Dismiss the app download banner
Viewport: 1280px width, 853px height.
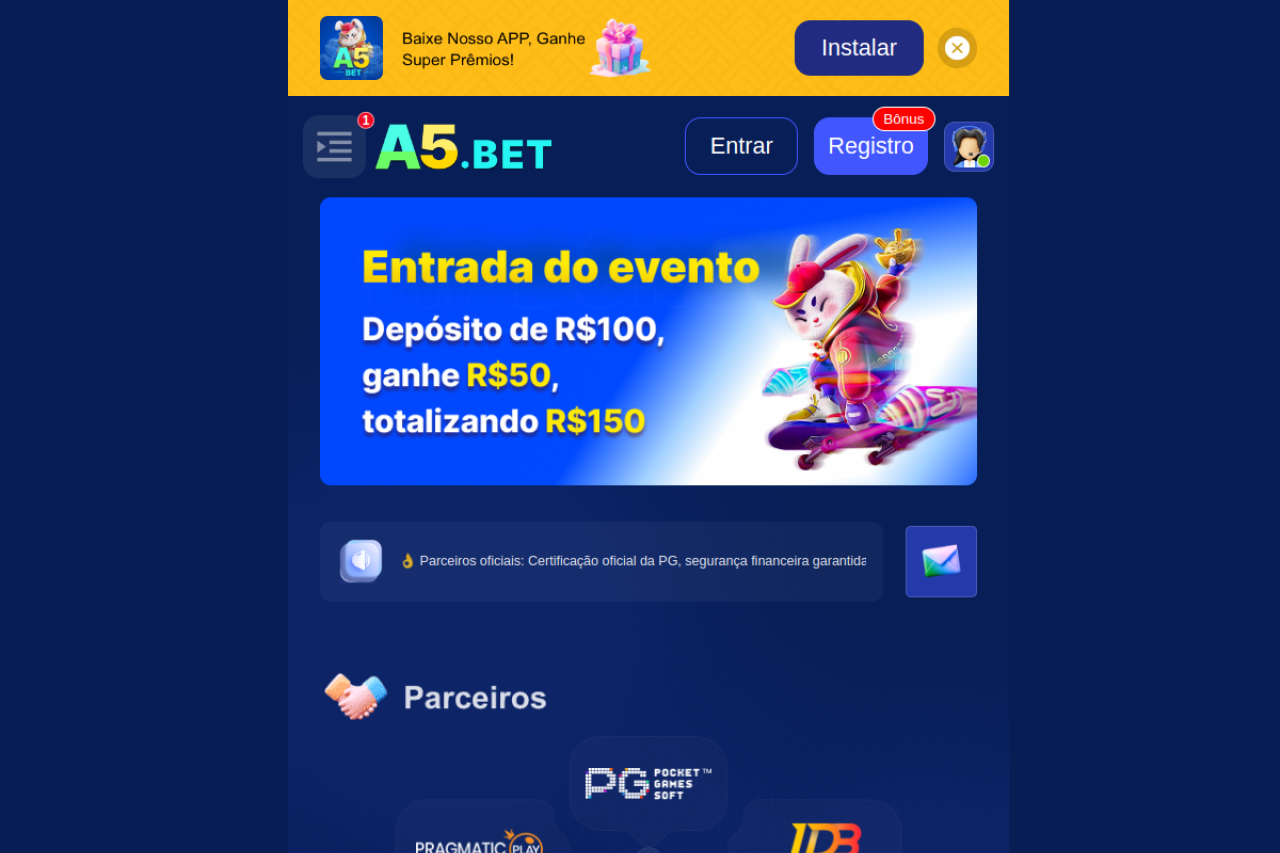(x=957, y=48)
